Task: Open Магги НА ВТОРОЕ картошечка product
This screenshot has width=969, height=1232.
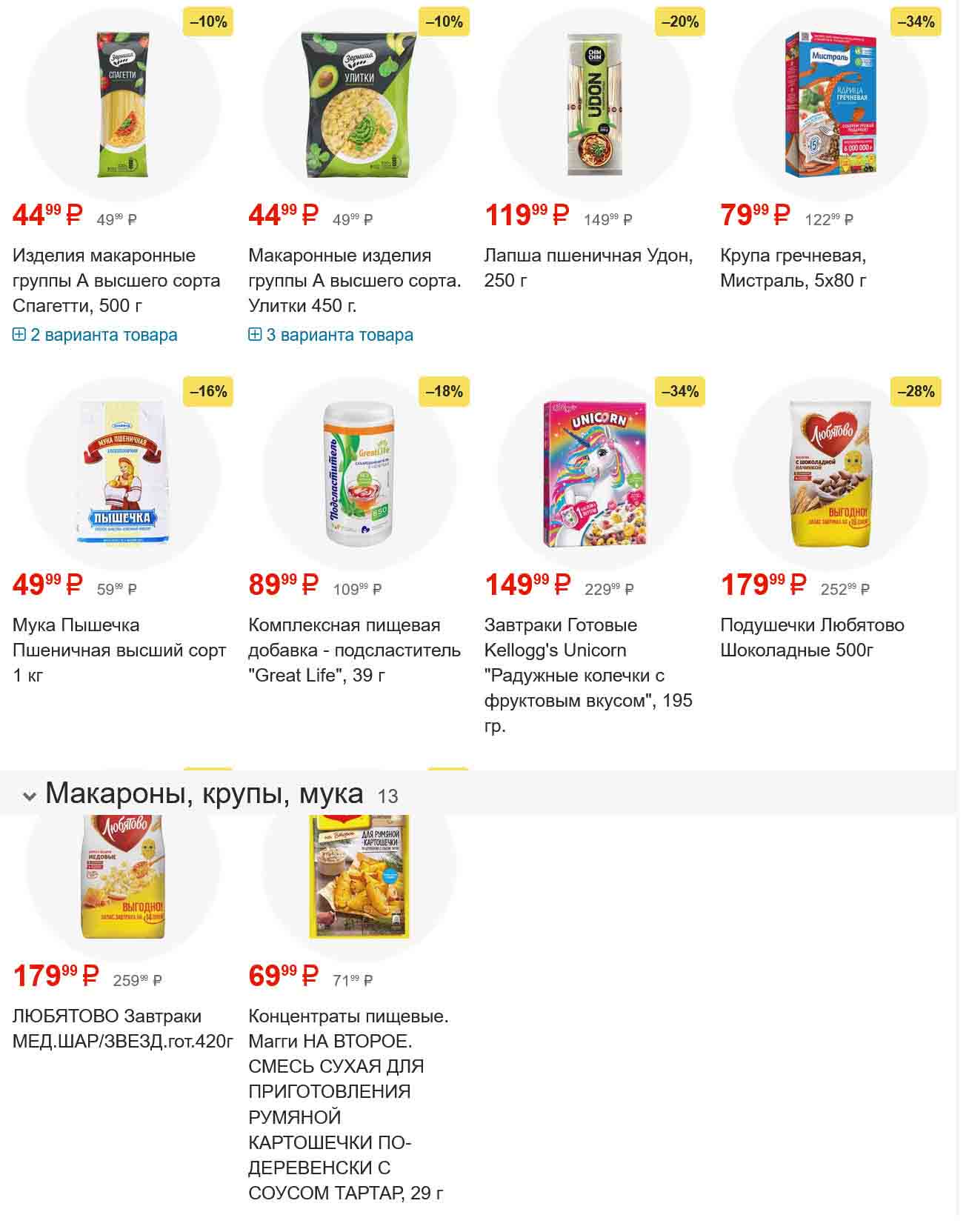Action: [x=348, y=1104]
